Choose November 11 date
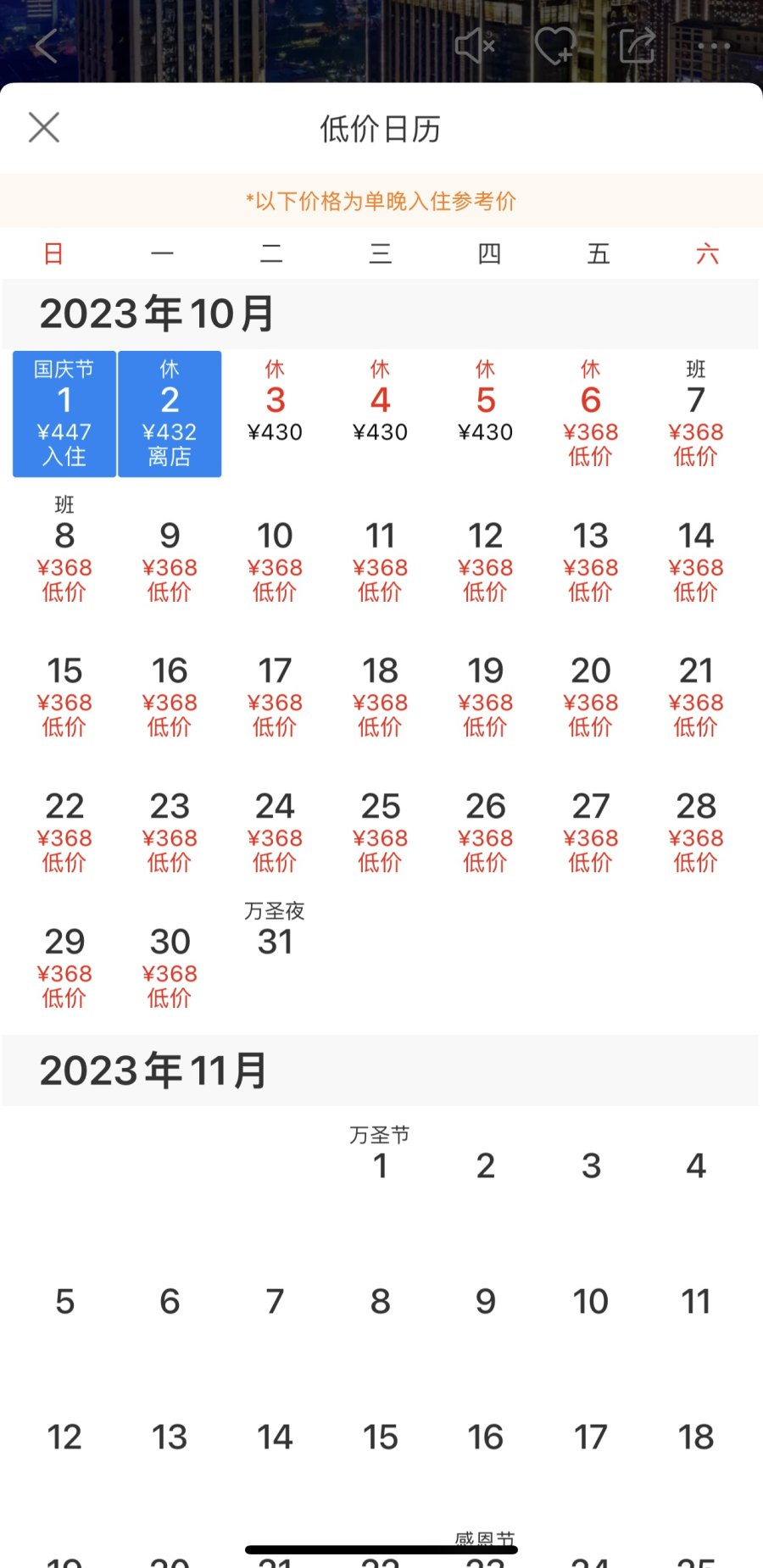The height and width of the screenshot is (1568, 763). [696, 1301]
